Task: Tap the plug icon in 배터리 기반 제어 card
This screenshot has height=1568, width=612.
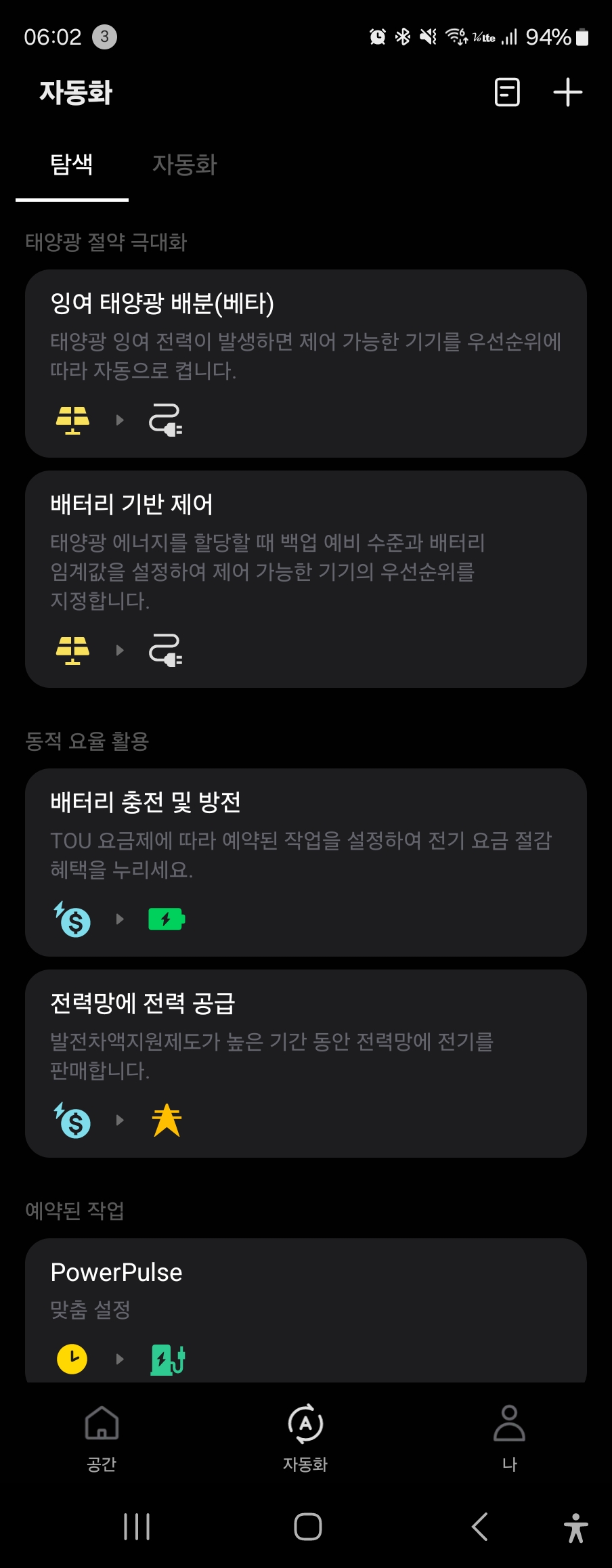Action: pos(166,650)
